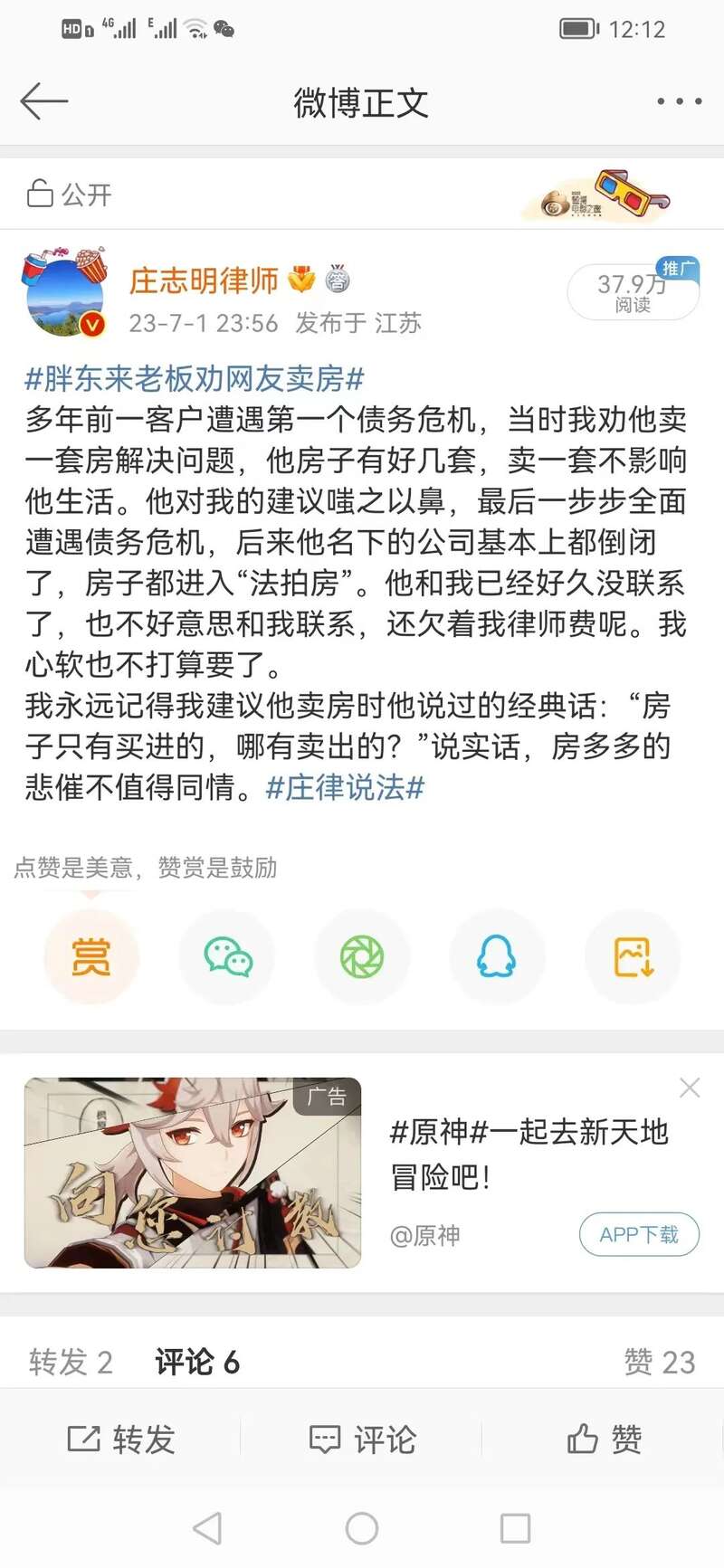Viewport: 724px width, 1568px height.
Task: Switch to the 转发 2 tab
Action: coord(71,1361)
